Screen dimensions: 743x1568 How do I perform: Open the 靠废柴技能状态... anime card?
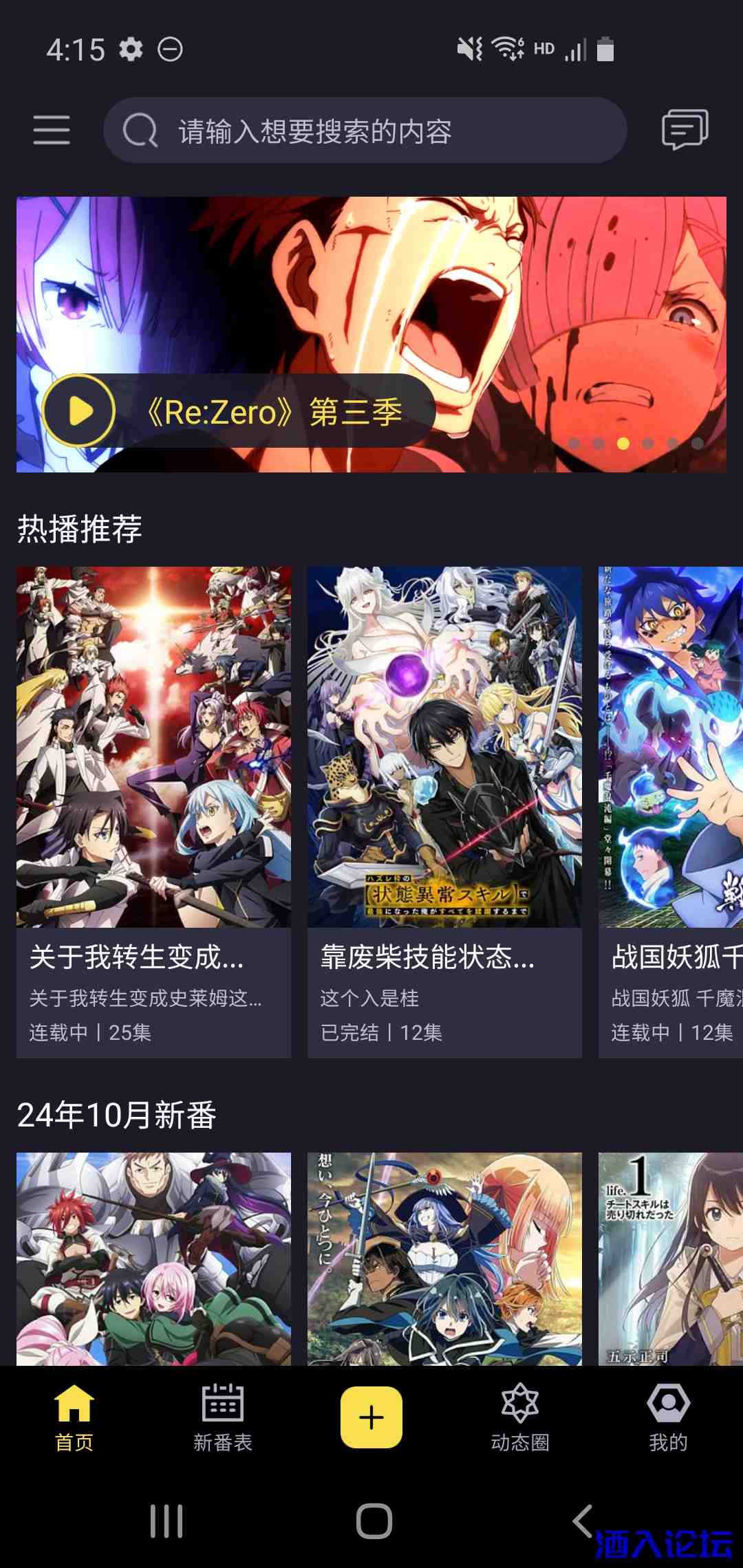[444, 812]
